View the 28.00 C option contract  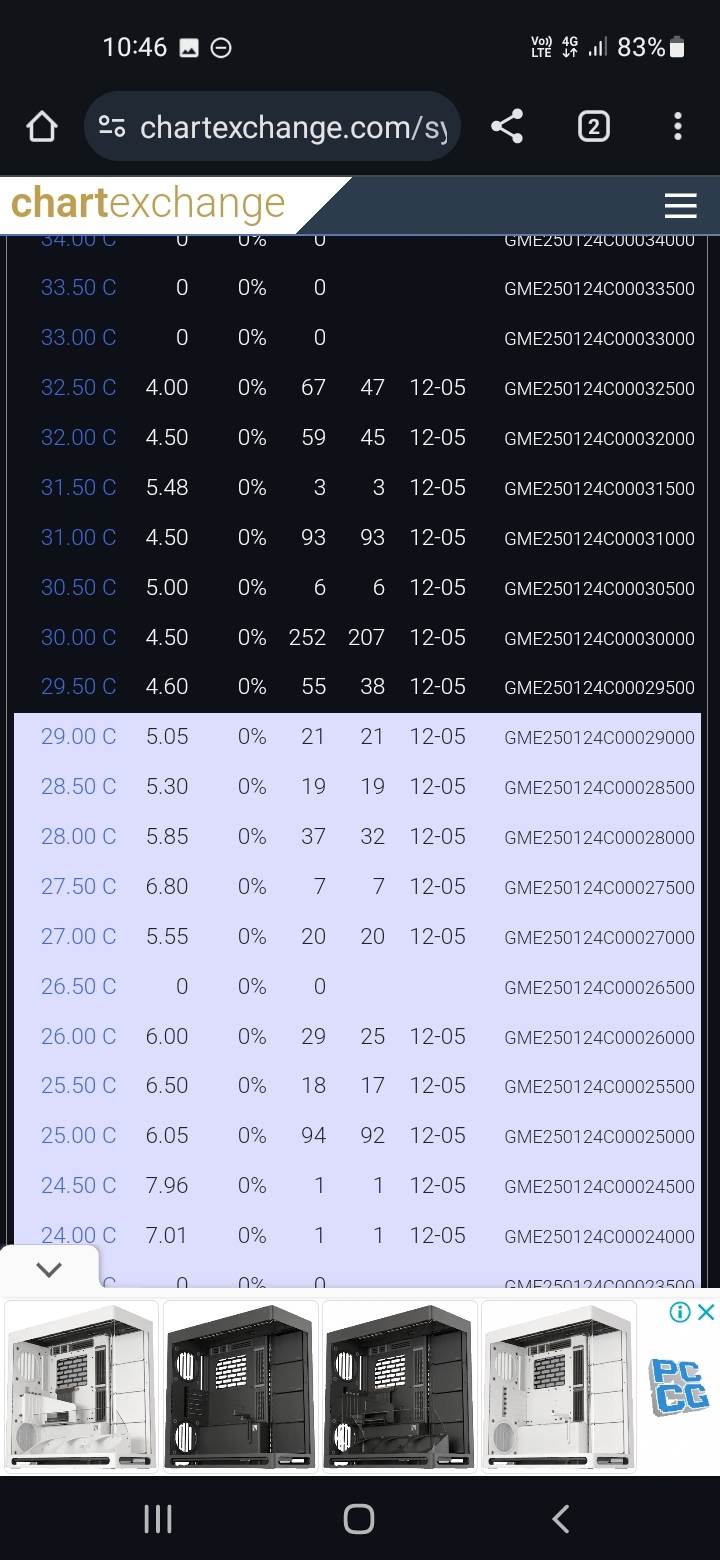[x=78, y=837]
